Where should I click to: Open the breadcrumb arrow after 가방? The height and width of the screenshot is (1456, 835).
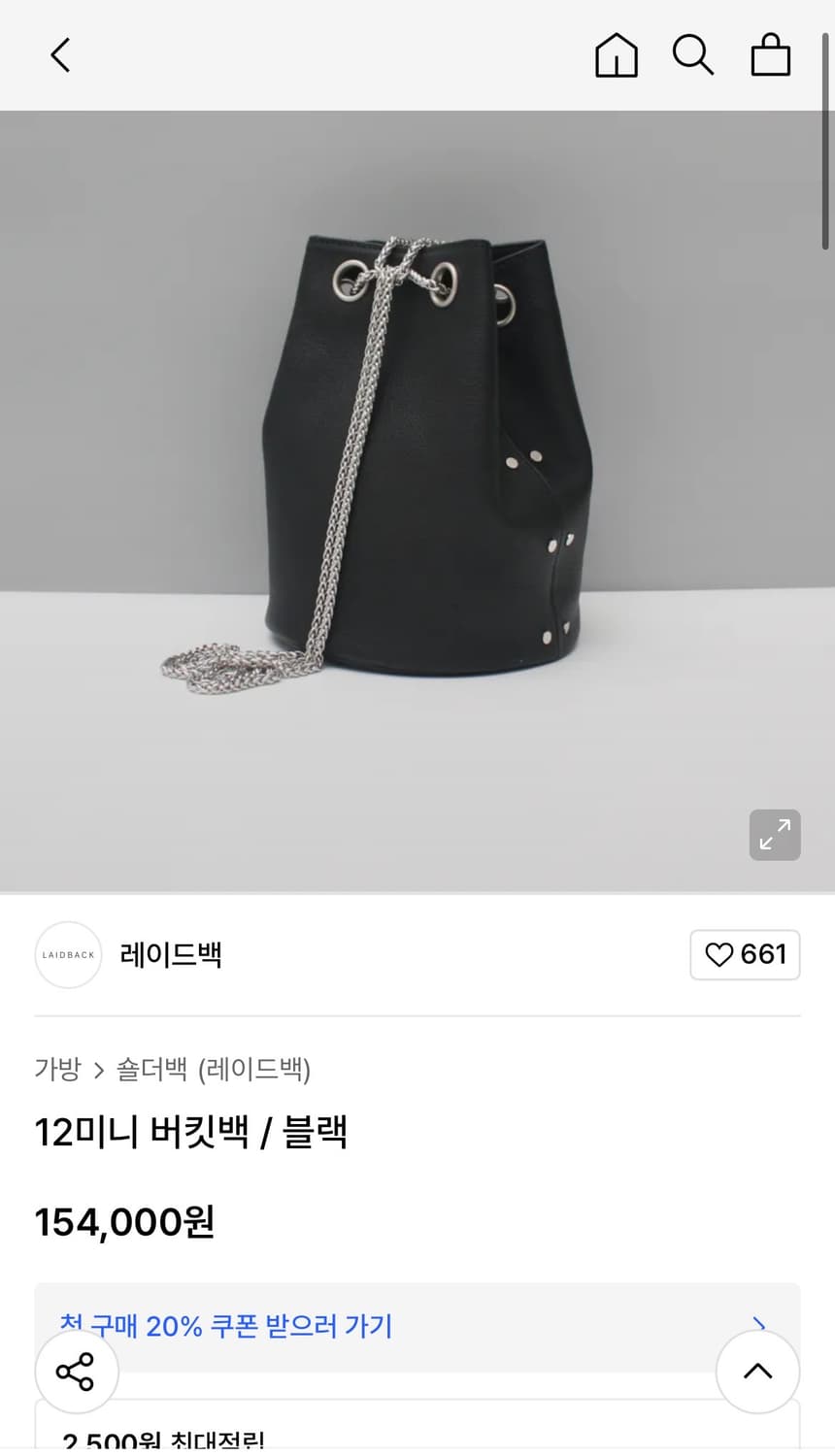pyautogui.click(x=98, y=1072)
